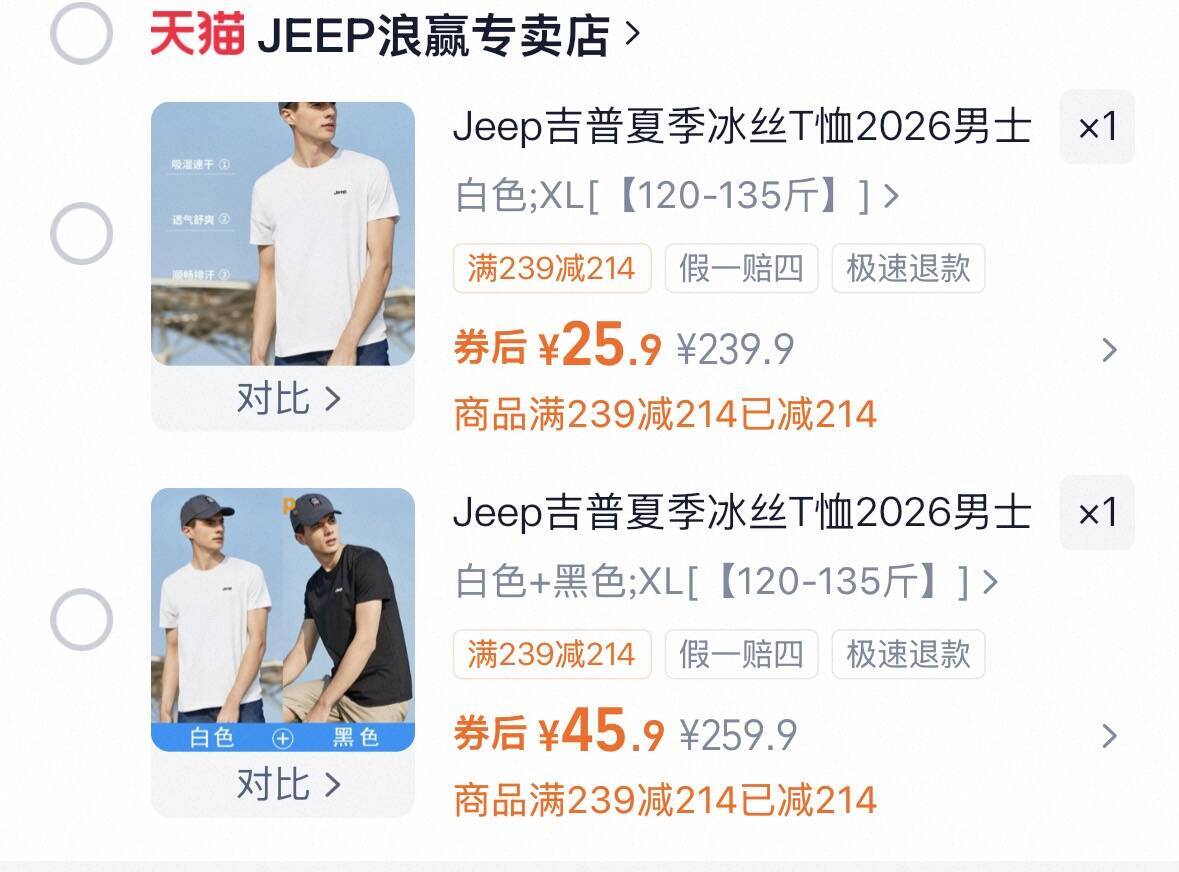Select all items from JEEP浪赢专卖店

[x=81, y=33]
